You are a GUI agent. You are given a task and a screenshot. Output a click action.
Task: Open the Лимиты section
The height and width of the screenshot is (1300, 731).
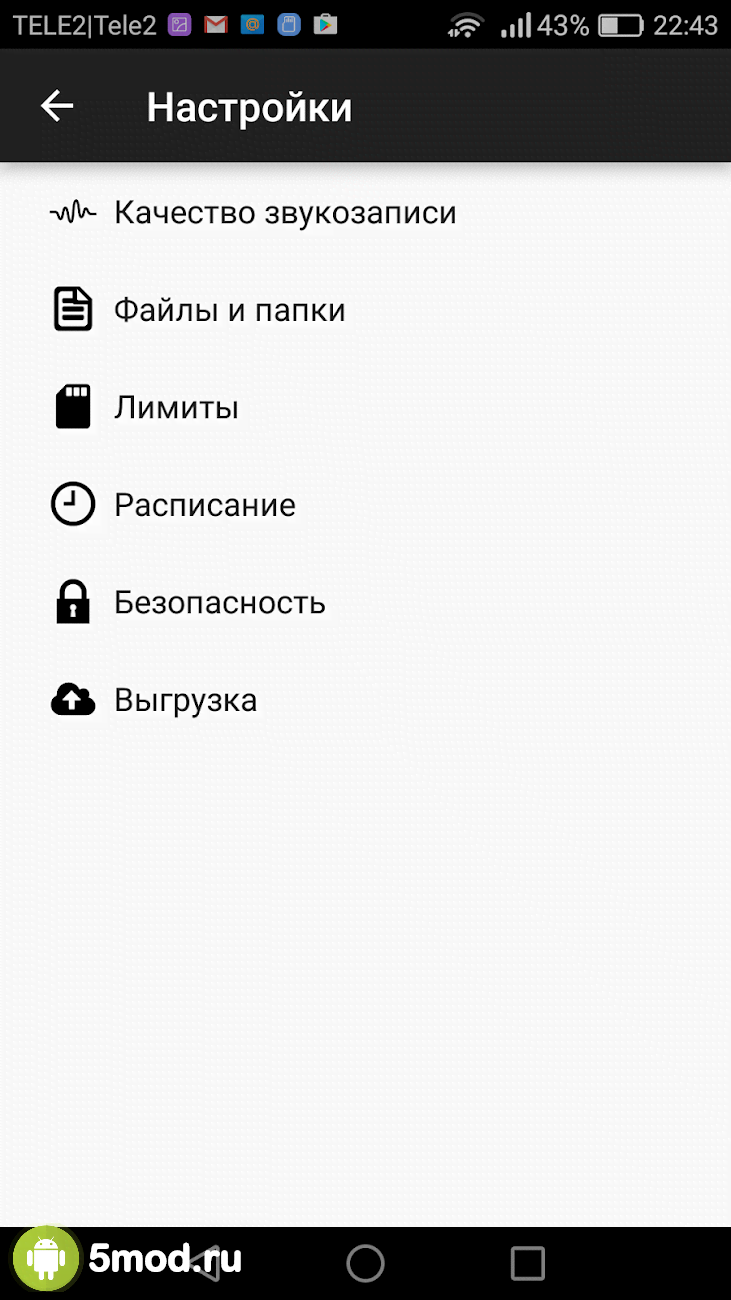[176, 408]
